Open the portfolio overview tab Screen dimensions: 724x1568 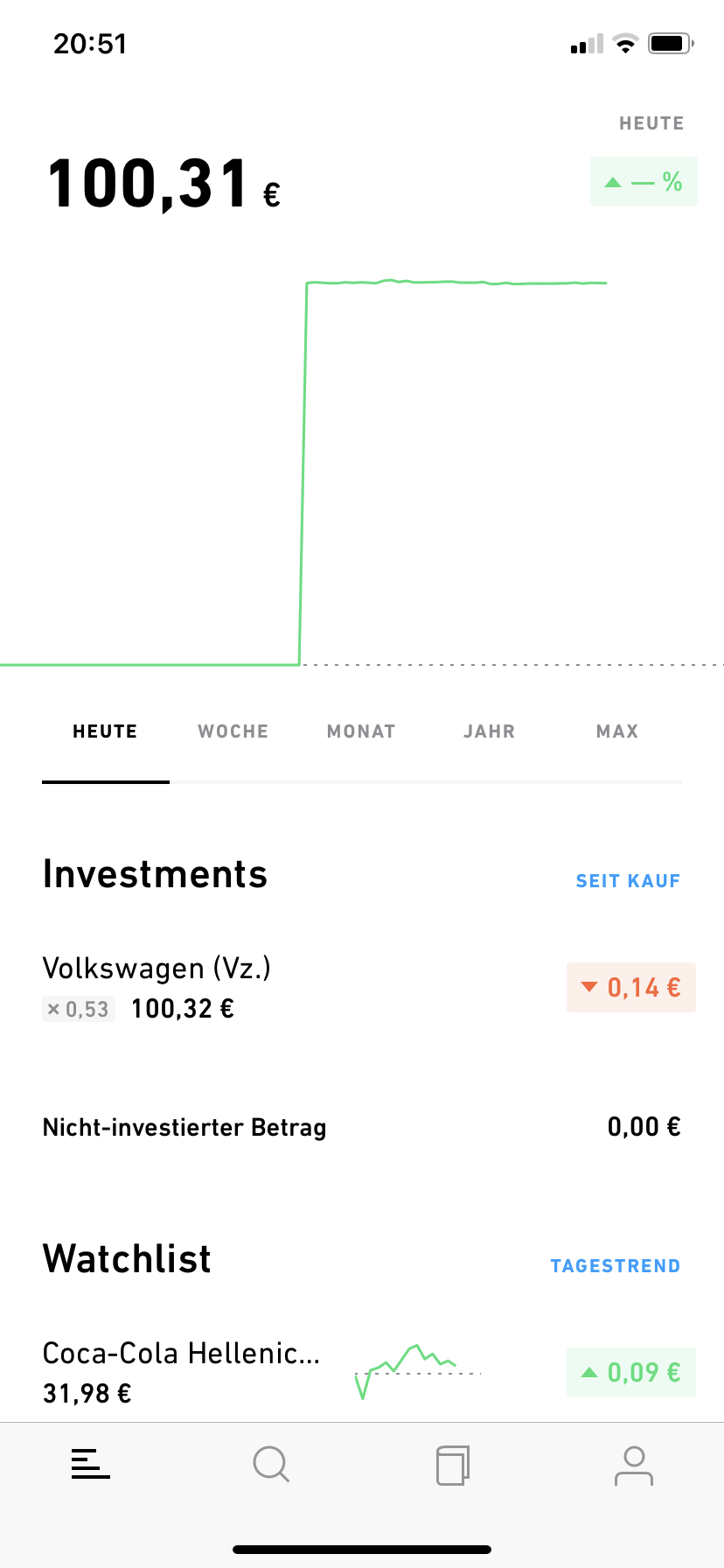tap(91, 1464)
